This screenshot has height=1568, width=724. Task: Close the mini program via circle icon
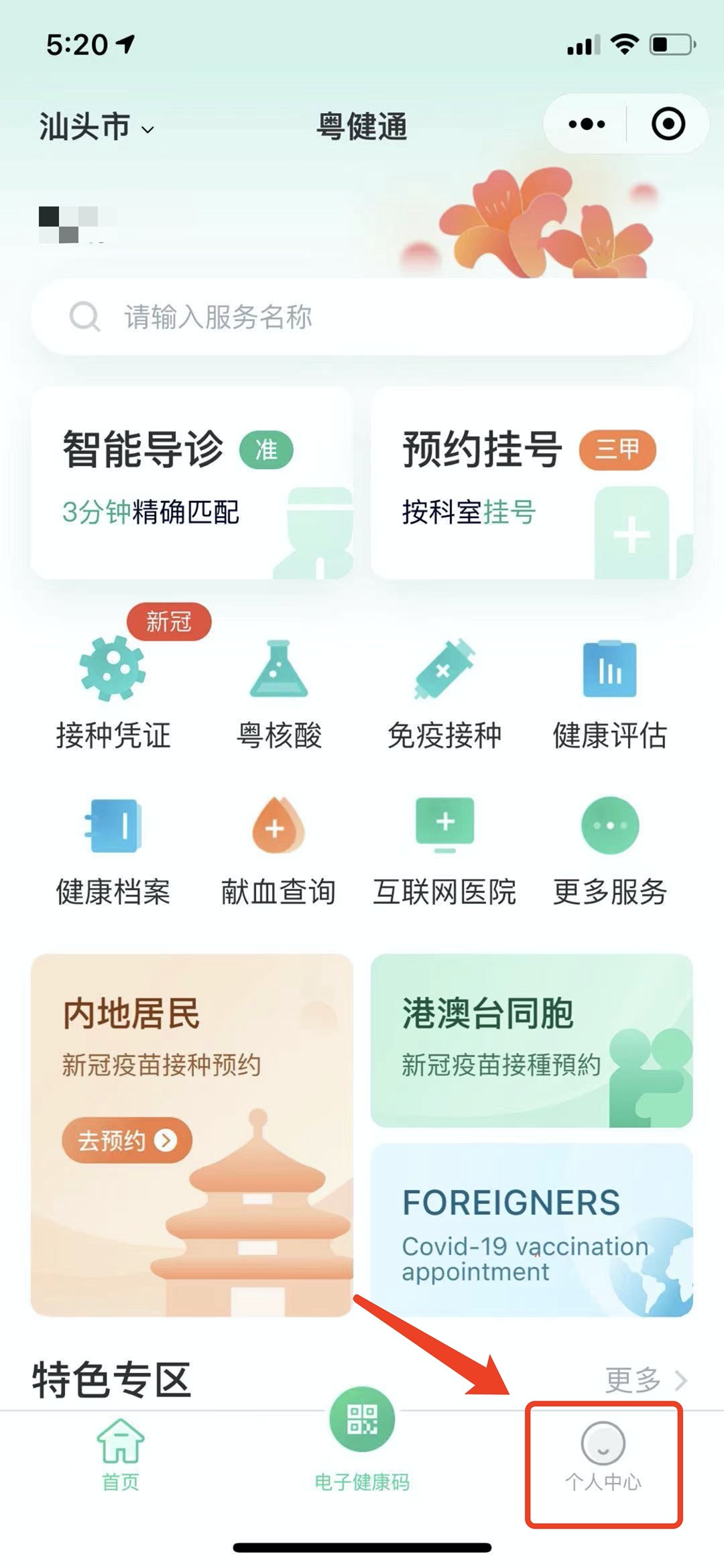(x=668, y=124)
